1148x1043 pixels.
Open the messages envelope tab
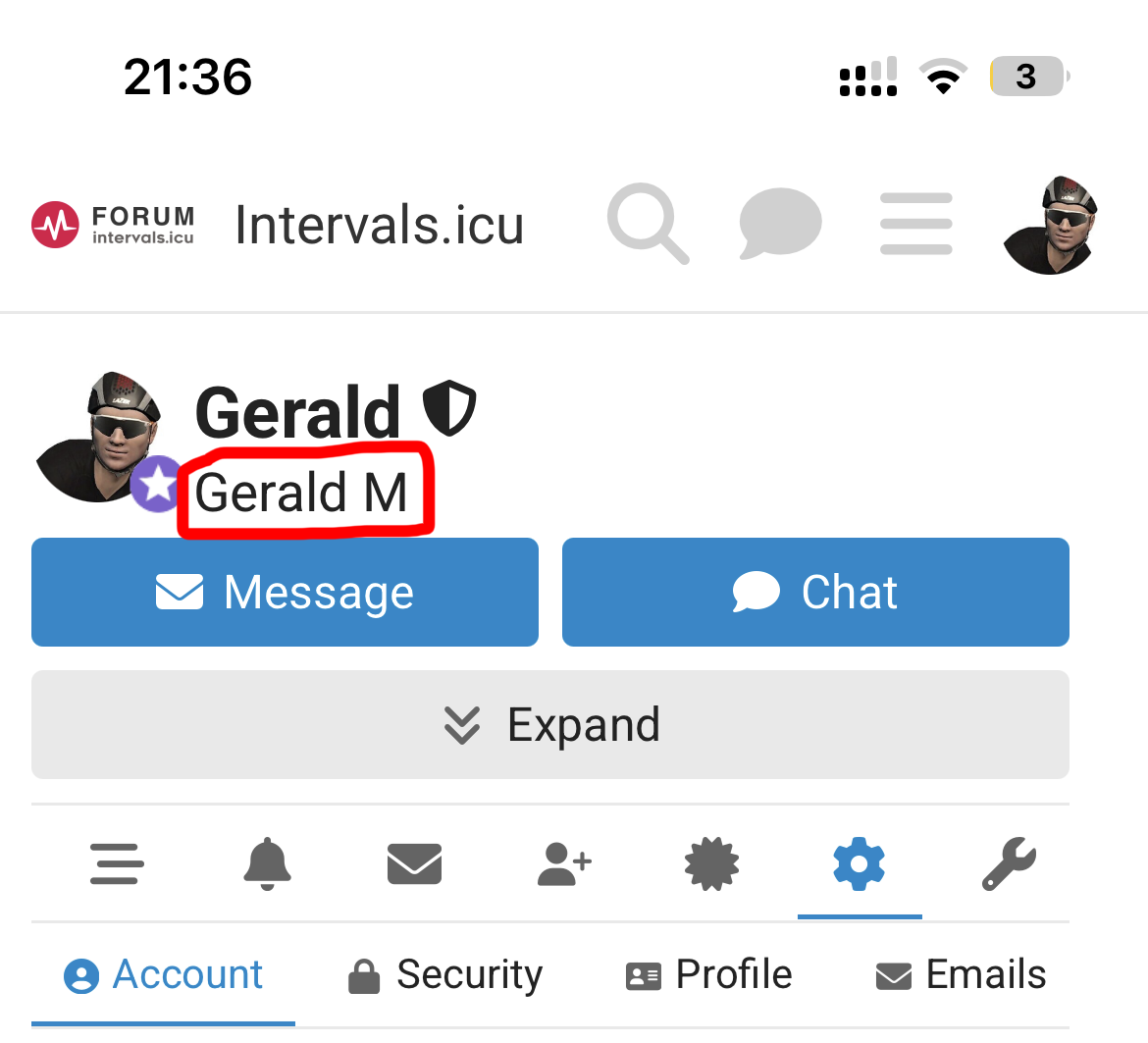(414, 863)
